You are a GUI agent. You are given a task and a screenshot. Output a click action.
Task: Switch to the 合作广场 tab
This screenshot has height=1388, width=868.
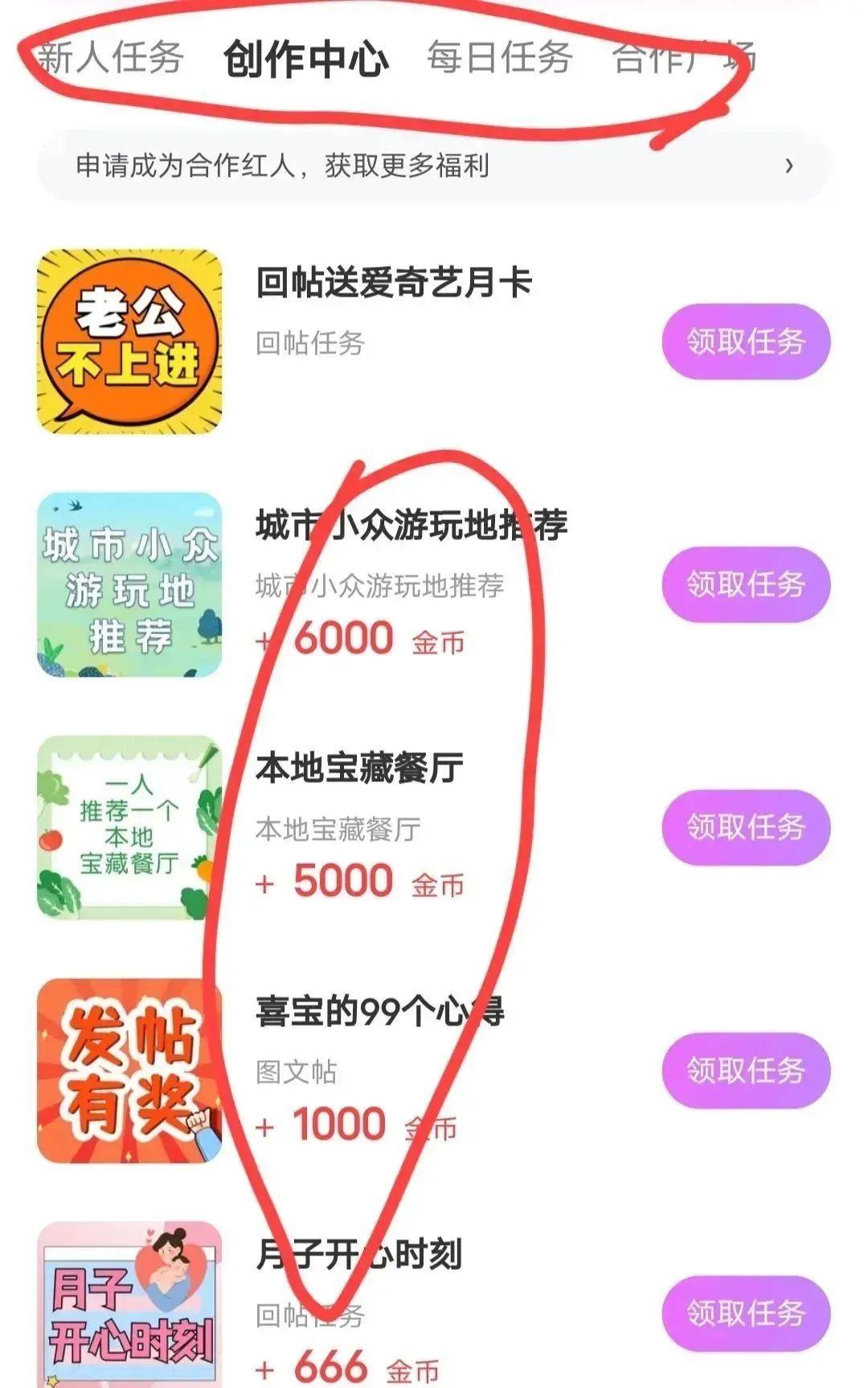click(x=683, y=58)
